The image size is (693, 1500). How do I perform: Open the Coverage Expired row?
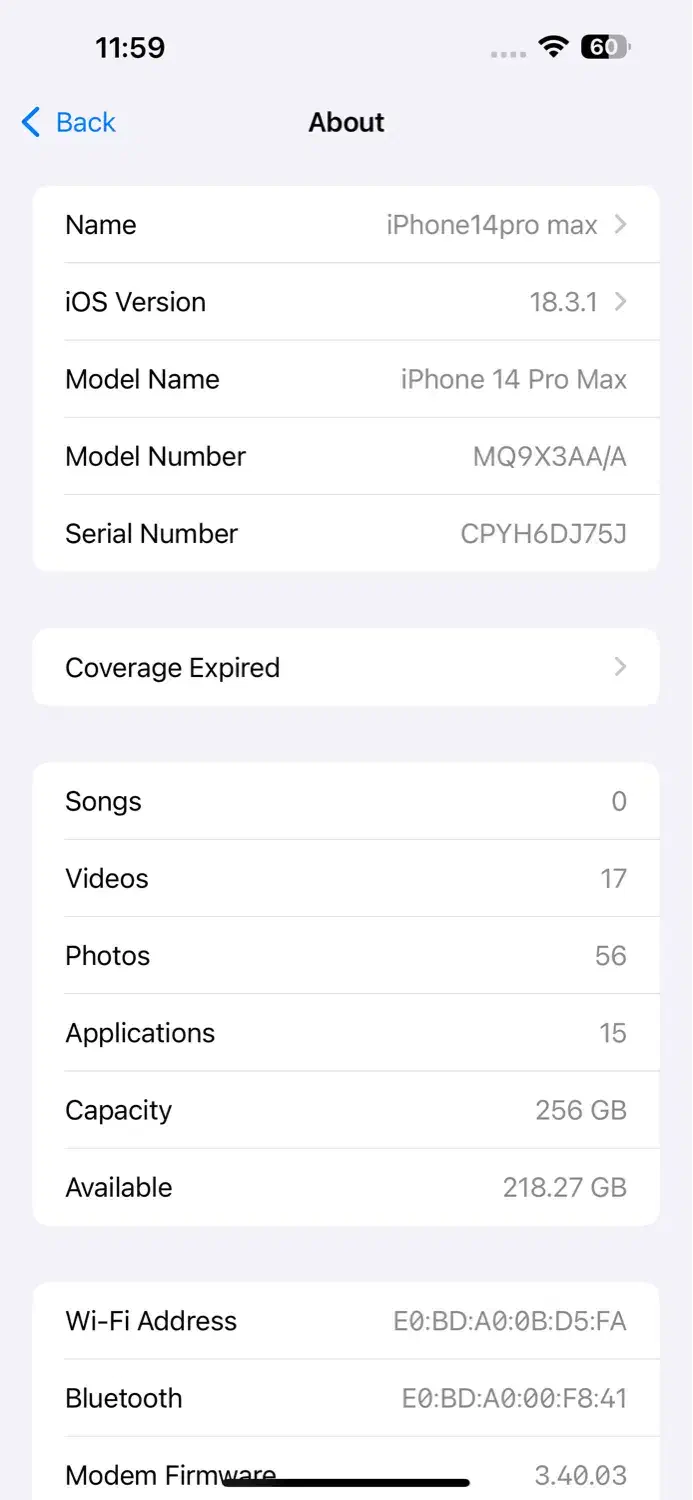coord(346,667)
